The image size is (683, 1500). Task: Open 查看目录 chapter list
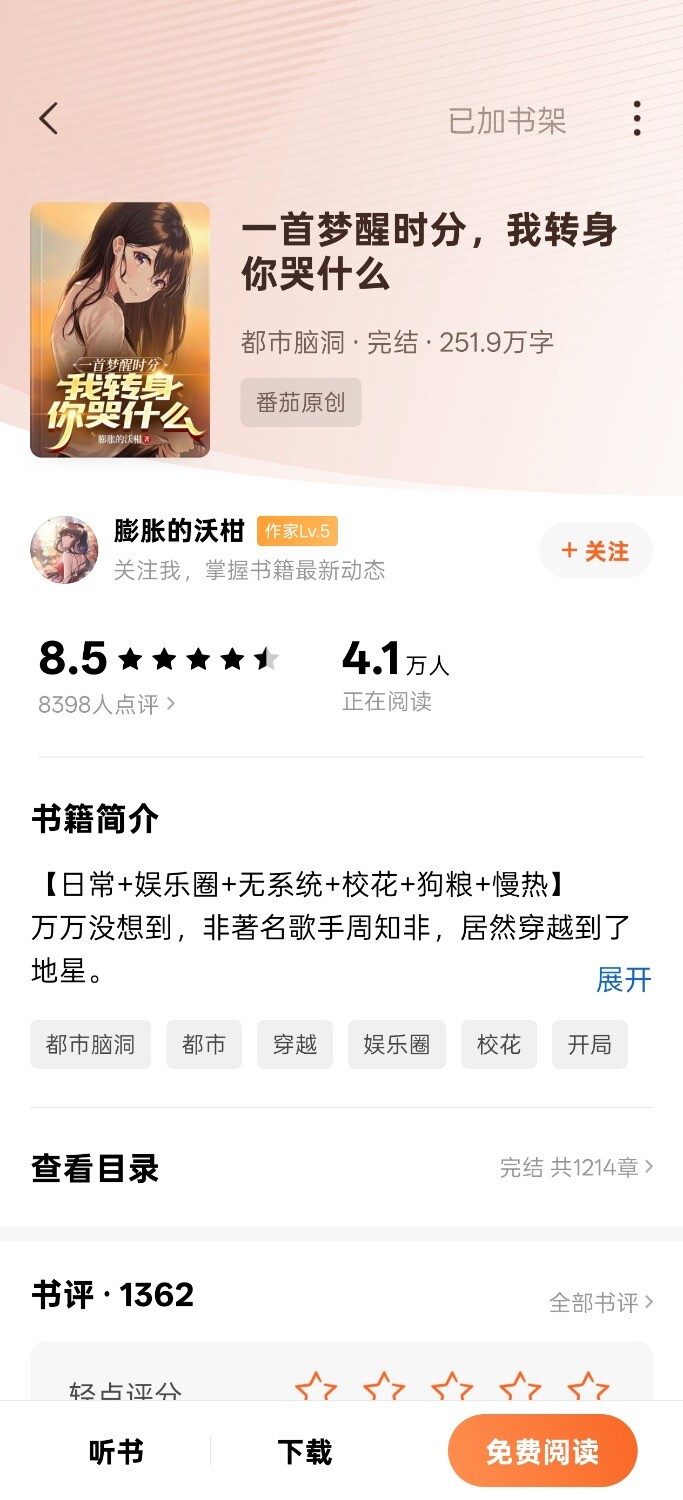click(x=340, y=1167)
